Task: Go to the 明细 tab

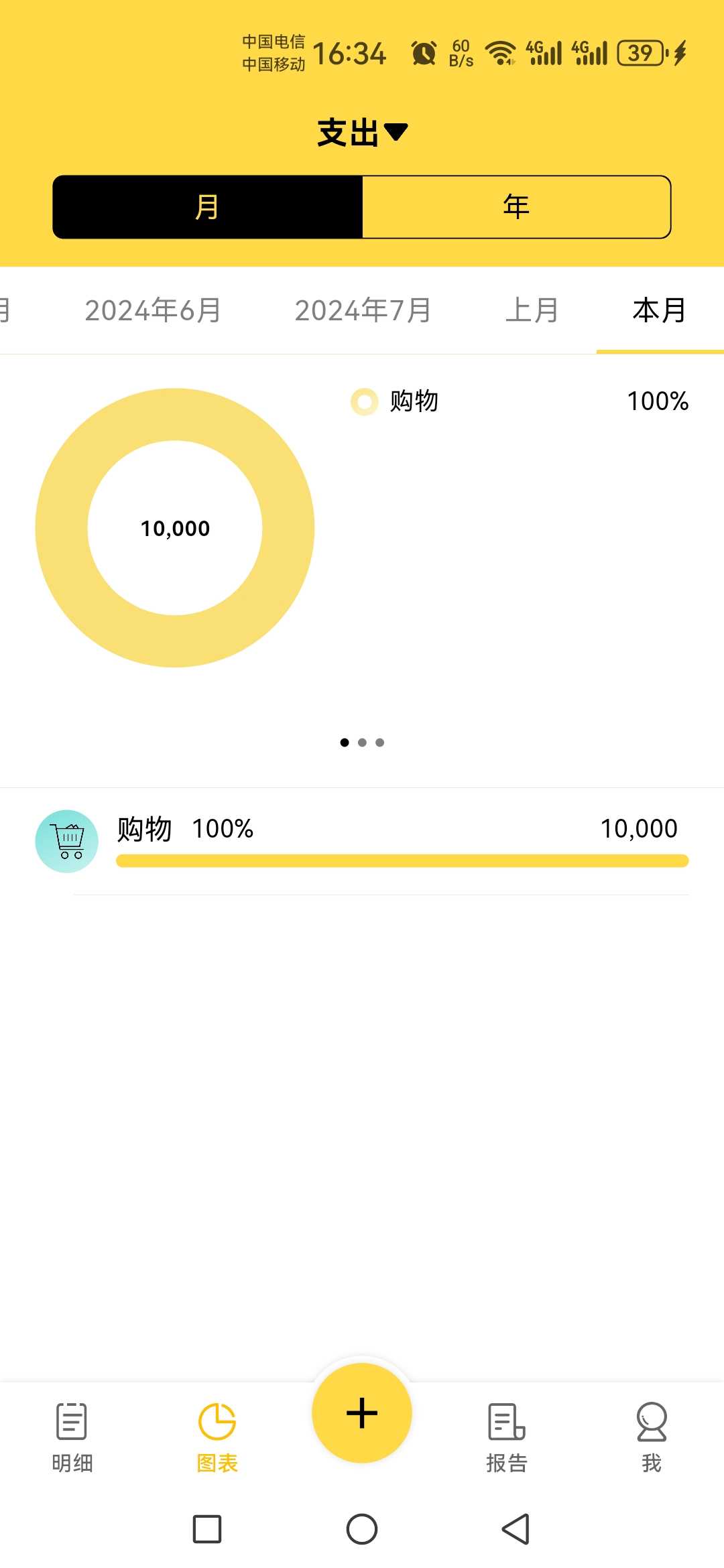Action: (72, 1437)
